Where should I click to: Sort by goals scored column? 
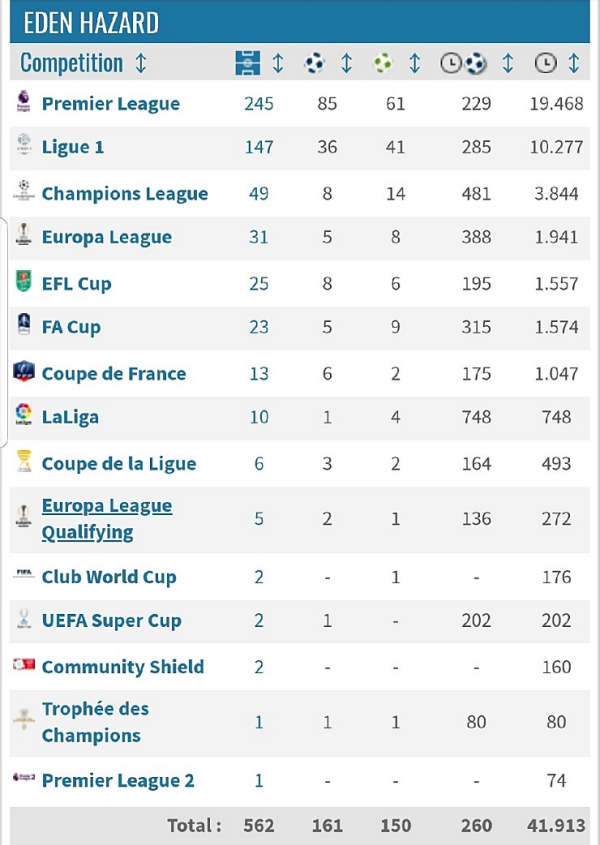coord(346,64)
